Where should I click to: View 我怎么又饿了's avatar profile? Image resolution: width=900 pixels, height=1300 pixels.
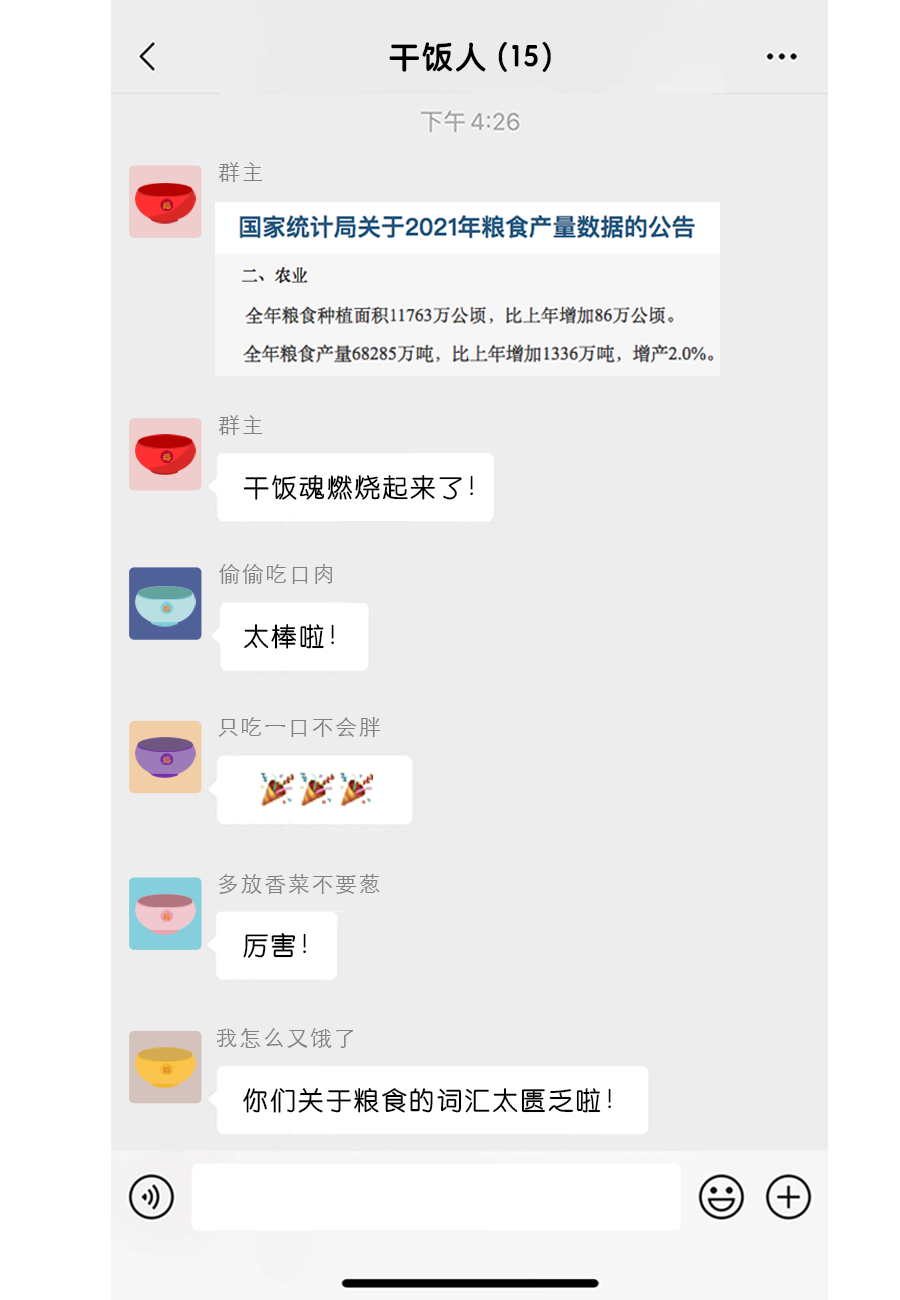point(165,1067)
